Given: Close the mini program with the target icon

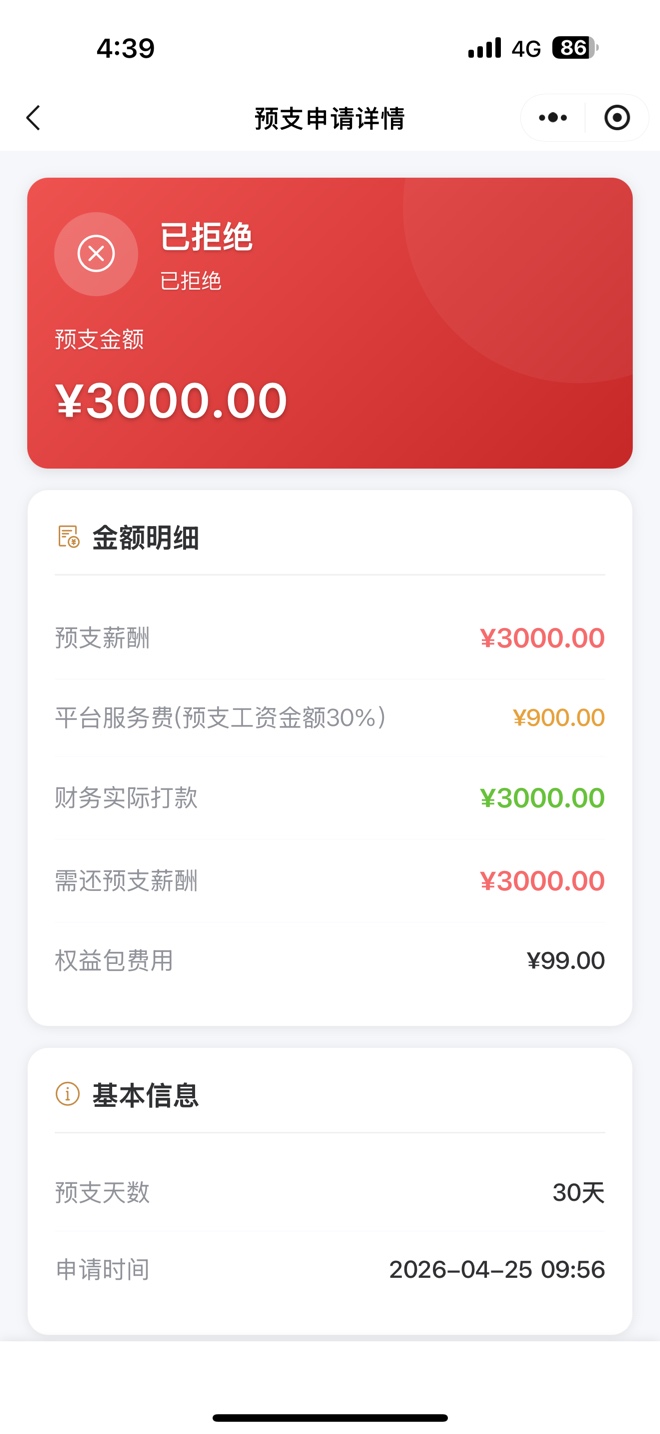Looking at the screenshot, I should (617, 118).
